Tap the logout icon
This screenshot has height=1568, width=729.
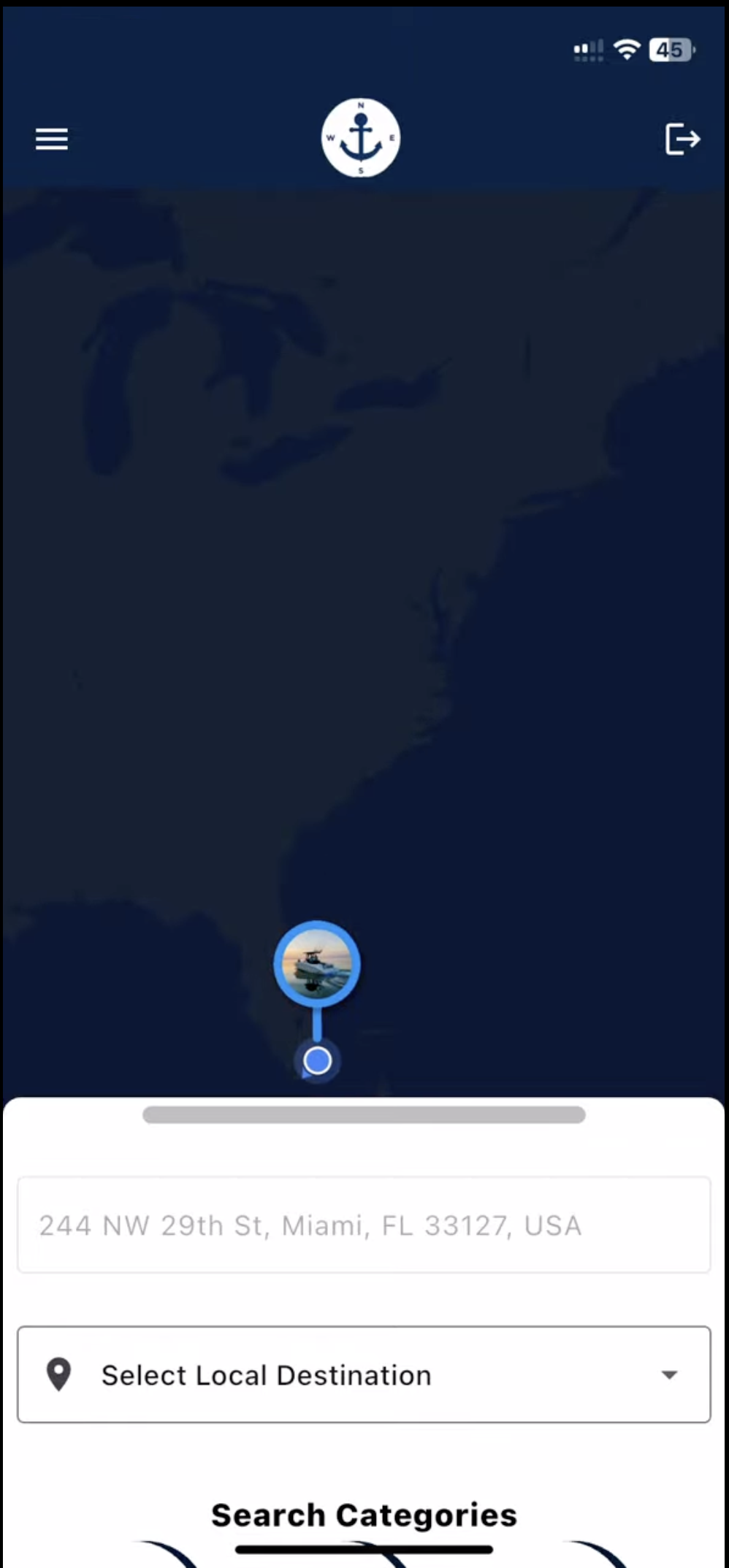(682, 139)
